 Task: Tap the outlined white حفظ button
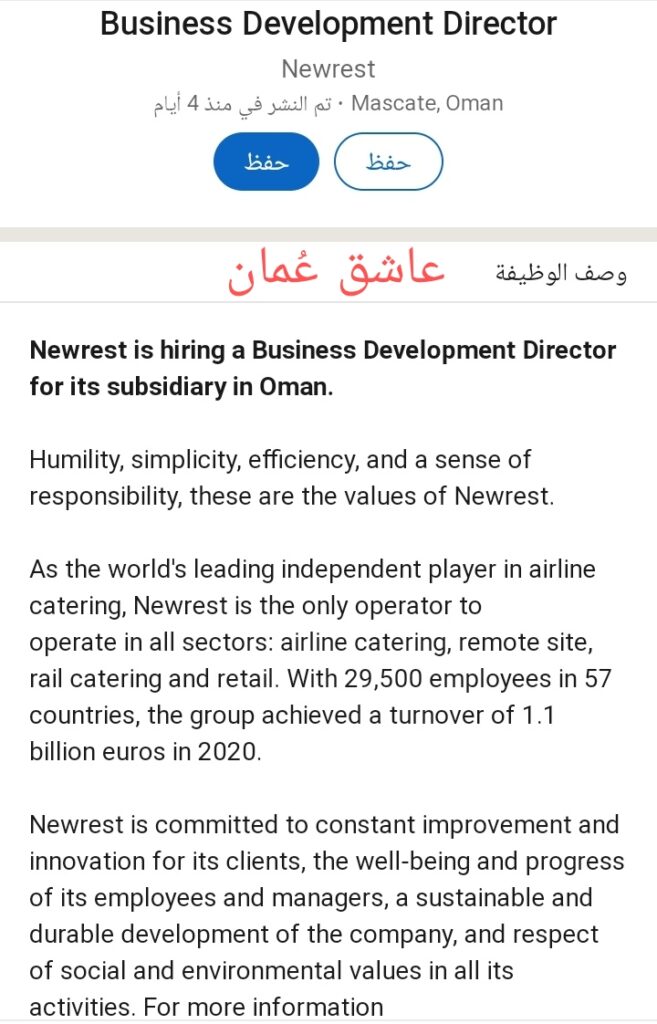click(388, 161)
